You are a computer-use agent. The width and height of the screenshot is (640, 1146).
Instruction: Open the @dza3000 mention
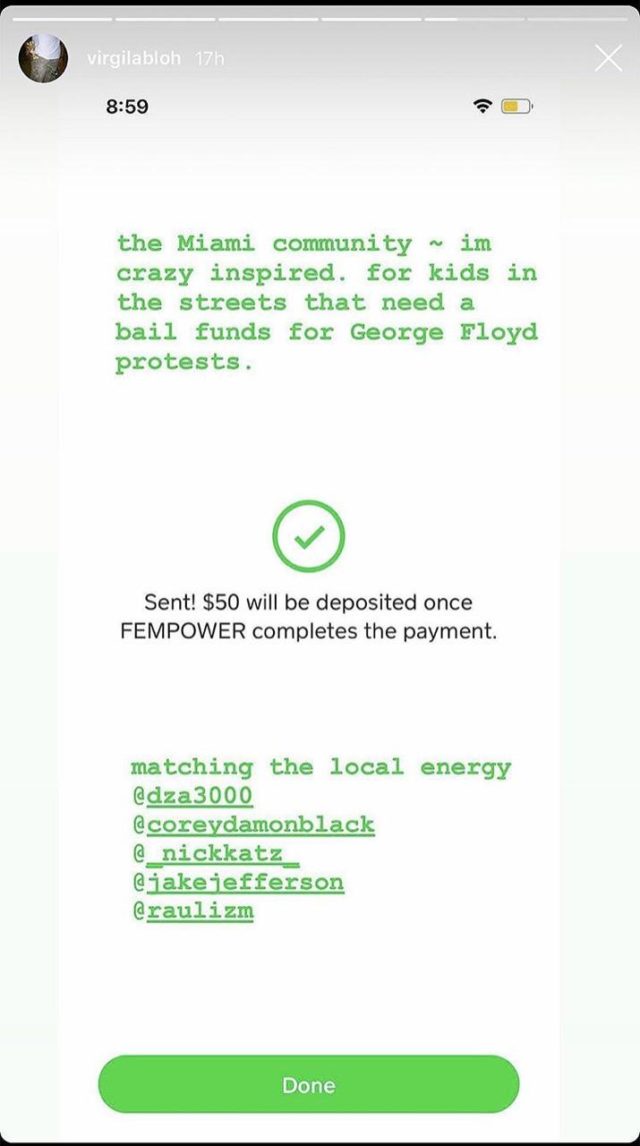[x=192, y=796]
